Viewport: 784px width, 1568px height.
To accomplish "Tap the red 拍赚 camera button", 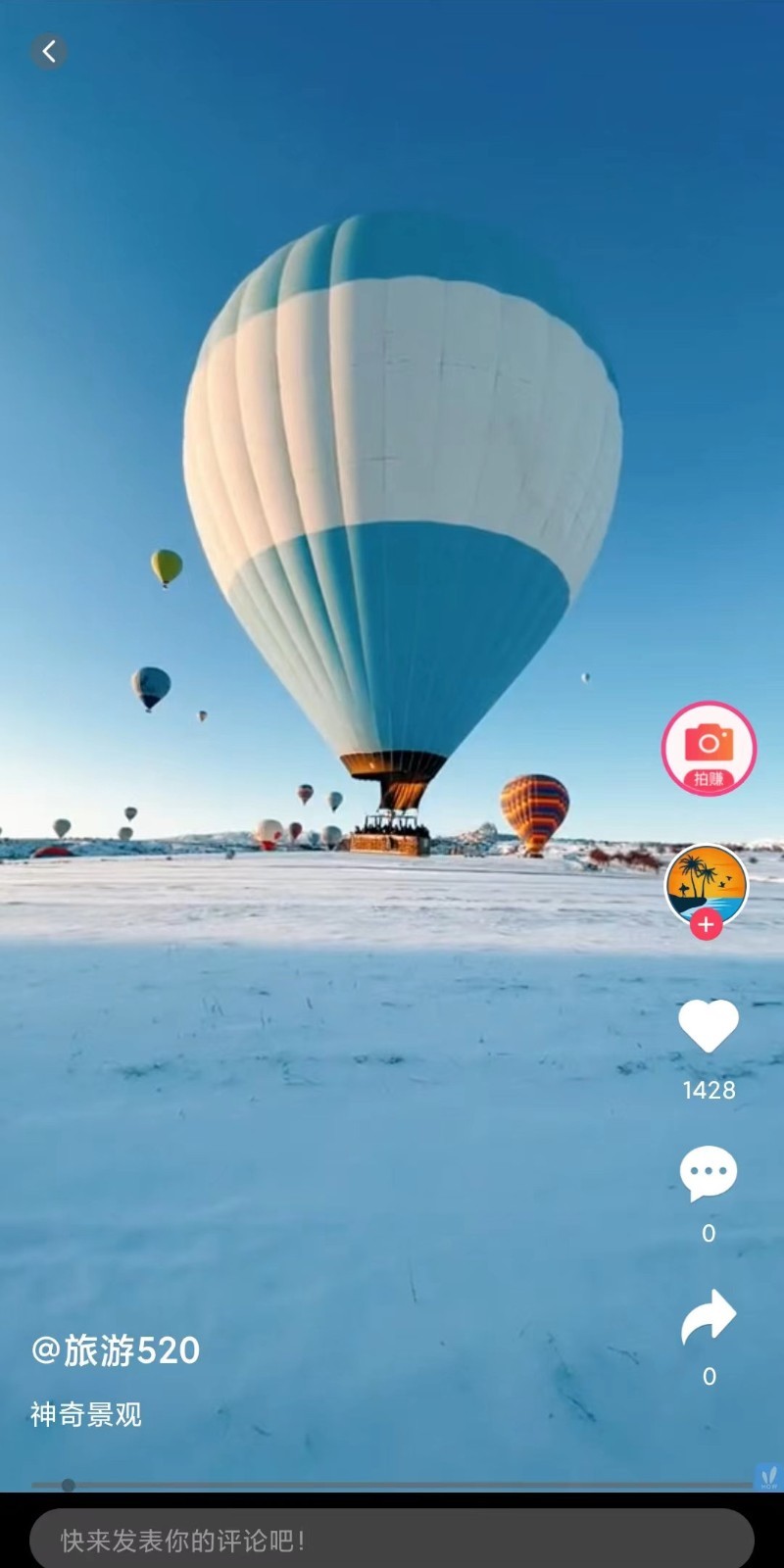I will tap(709, 749).
